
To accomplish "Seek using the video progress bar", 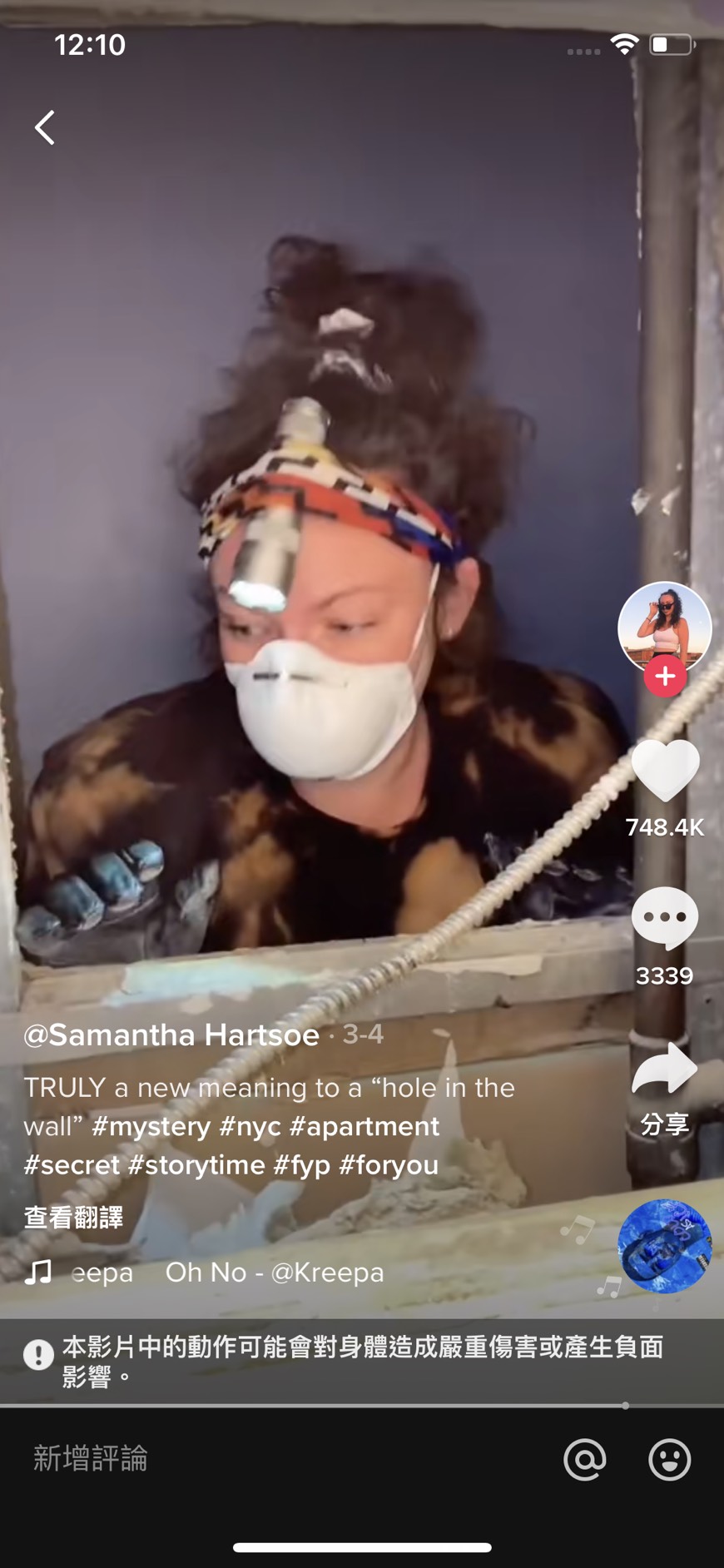I will pyautogui.click(x=362, y=1405).
